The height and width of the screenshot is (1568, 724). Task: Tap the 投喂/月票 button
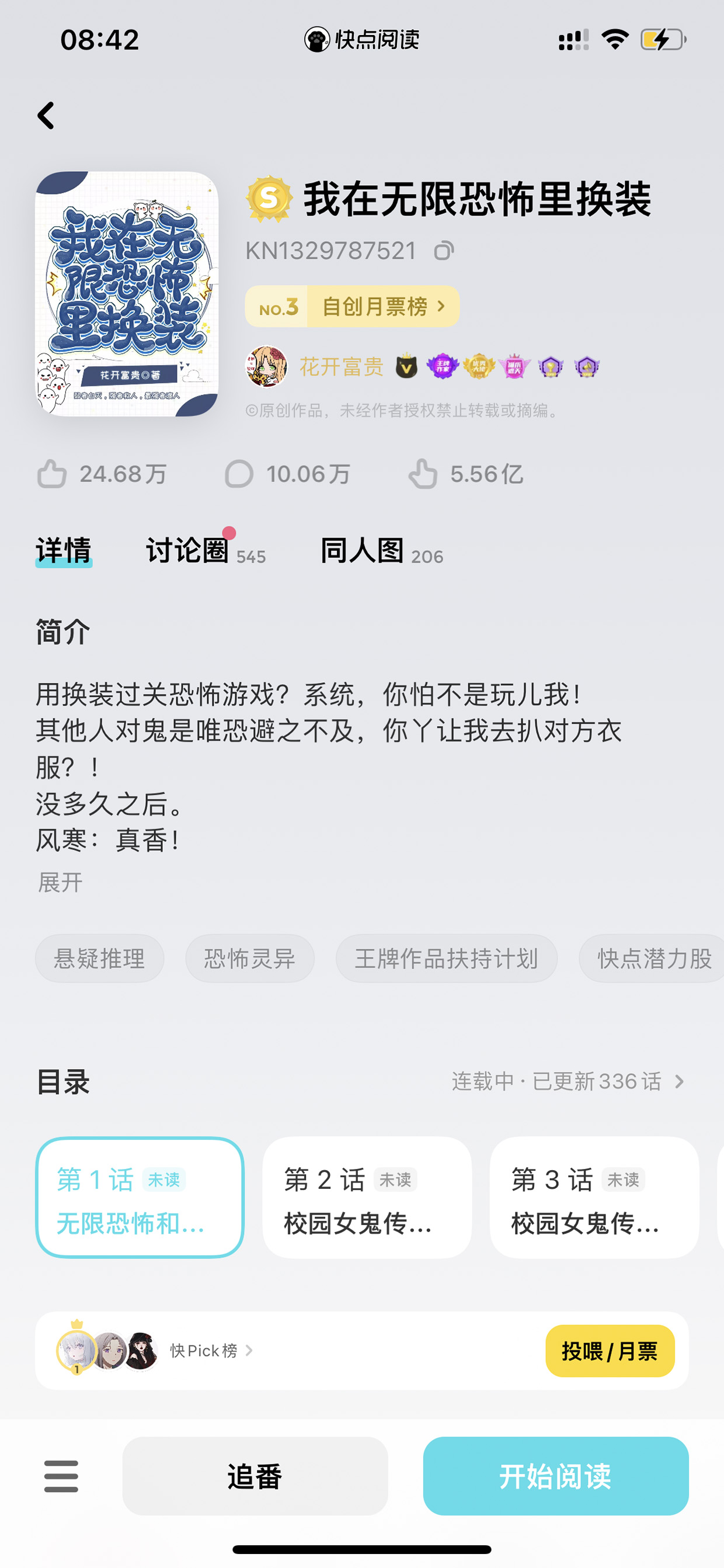(x=610, y=1351)
